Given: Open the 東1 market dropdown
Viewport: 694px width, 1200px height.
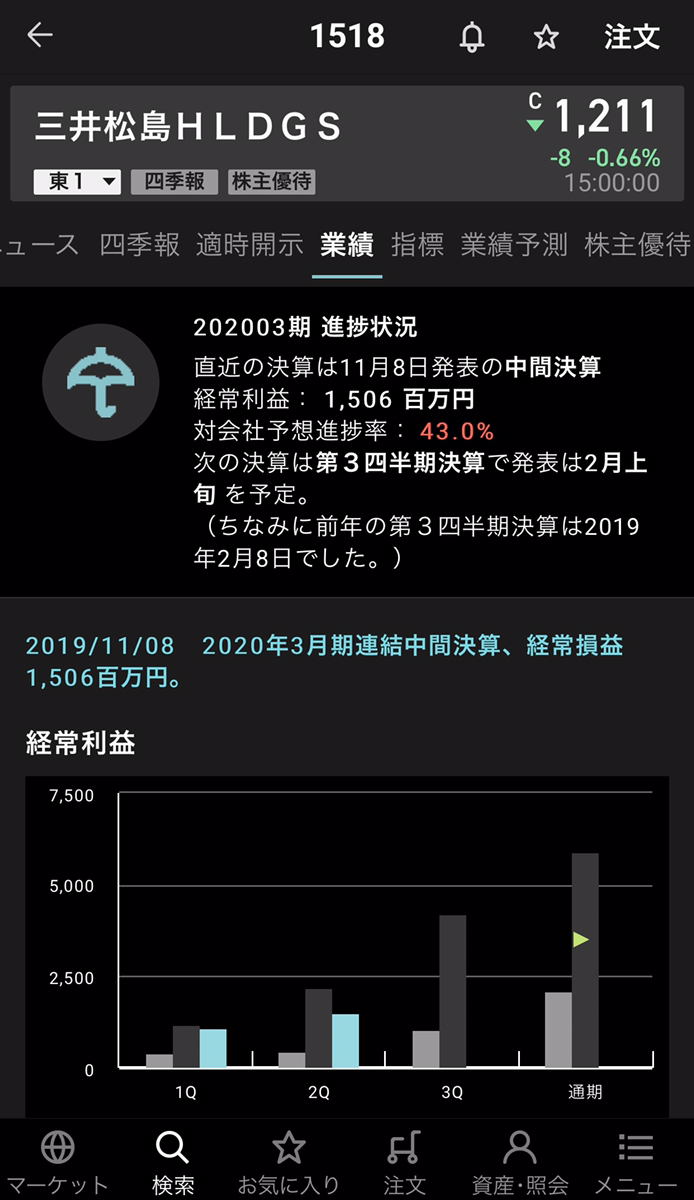Looking at the screenshot, I should (78, 182).
